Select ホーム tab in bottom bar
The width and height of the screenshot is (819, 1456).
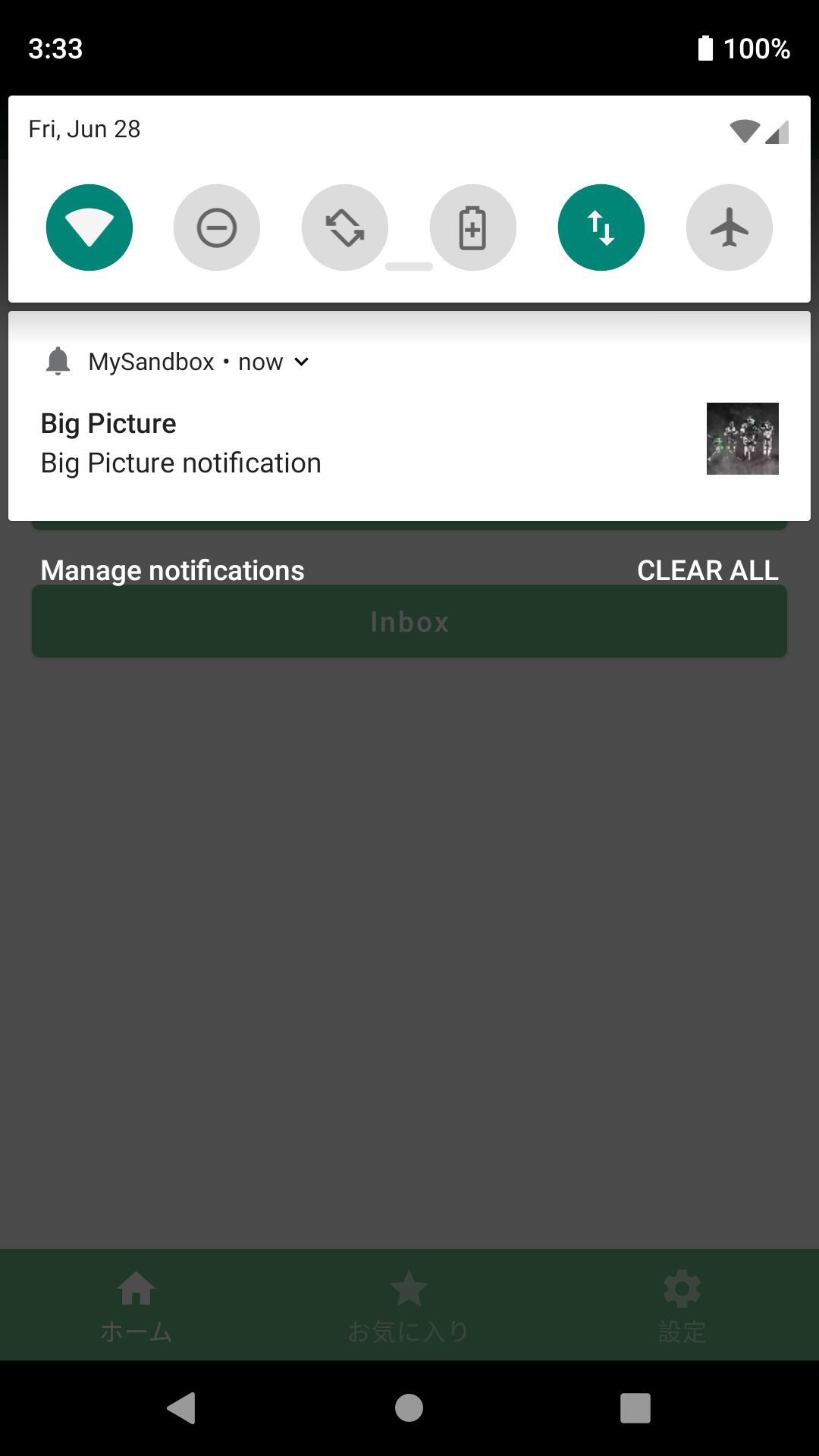[136, 1304]
